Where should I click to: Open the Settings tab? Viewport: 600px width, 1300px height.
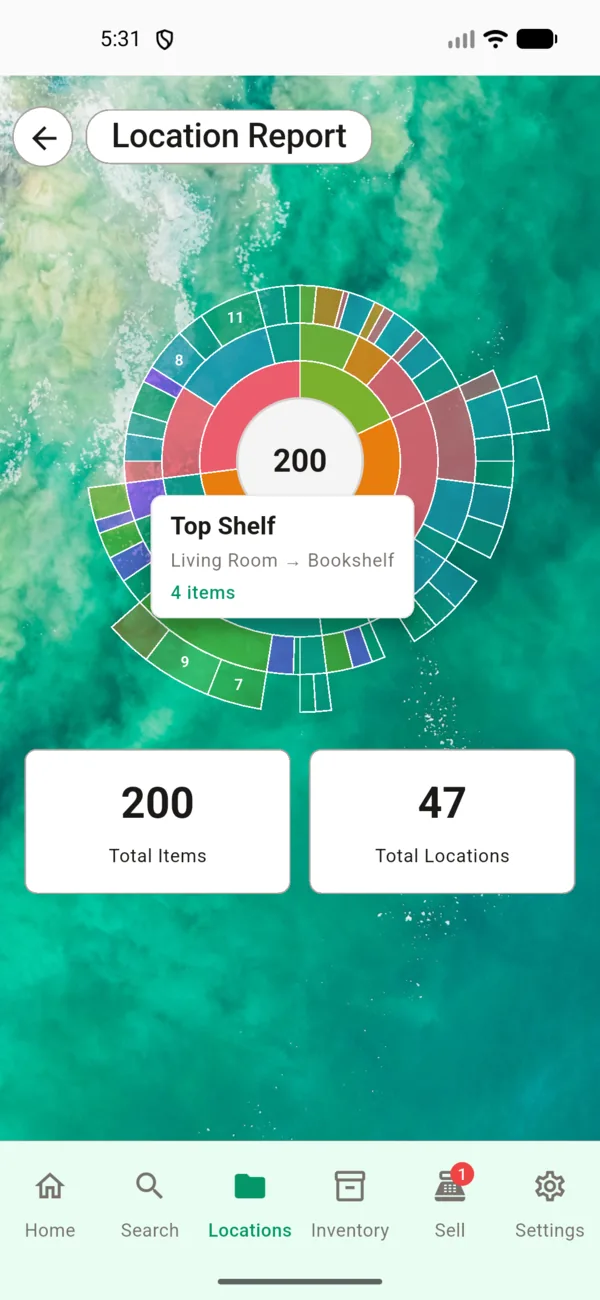[x=549, y=1203]
